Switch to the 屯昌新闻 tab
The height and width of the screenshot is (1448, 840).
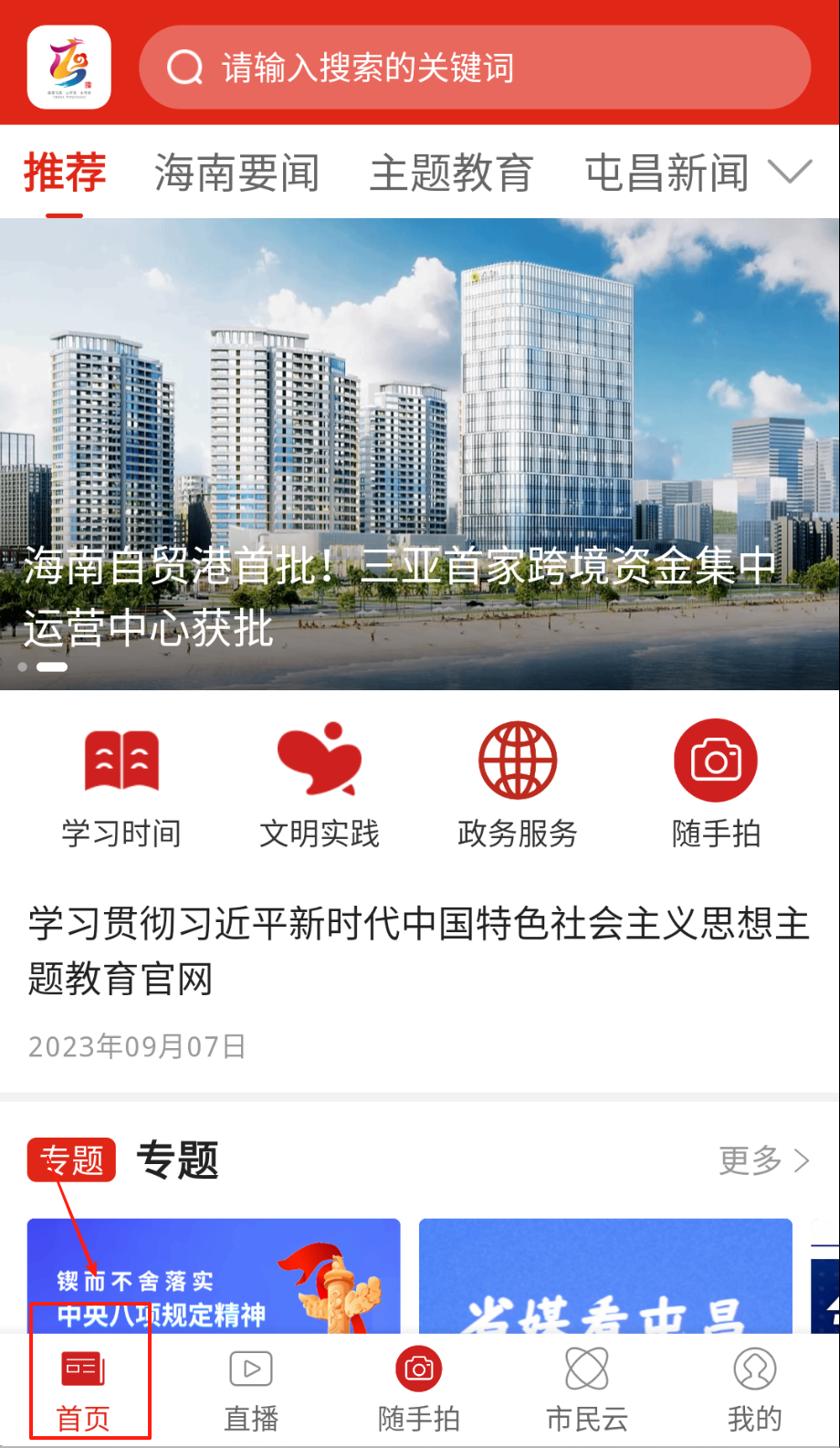click(667, 173)
